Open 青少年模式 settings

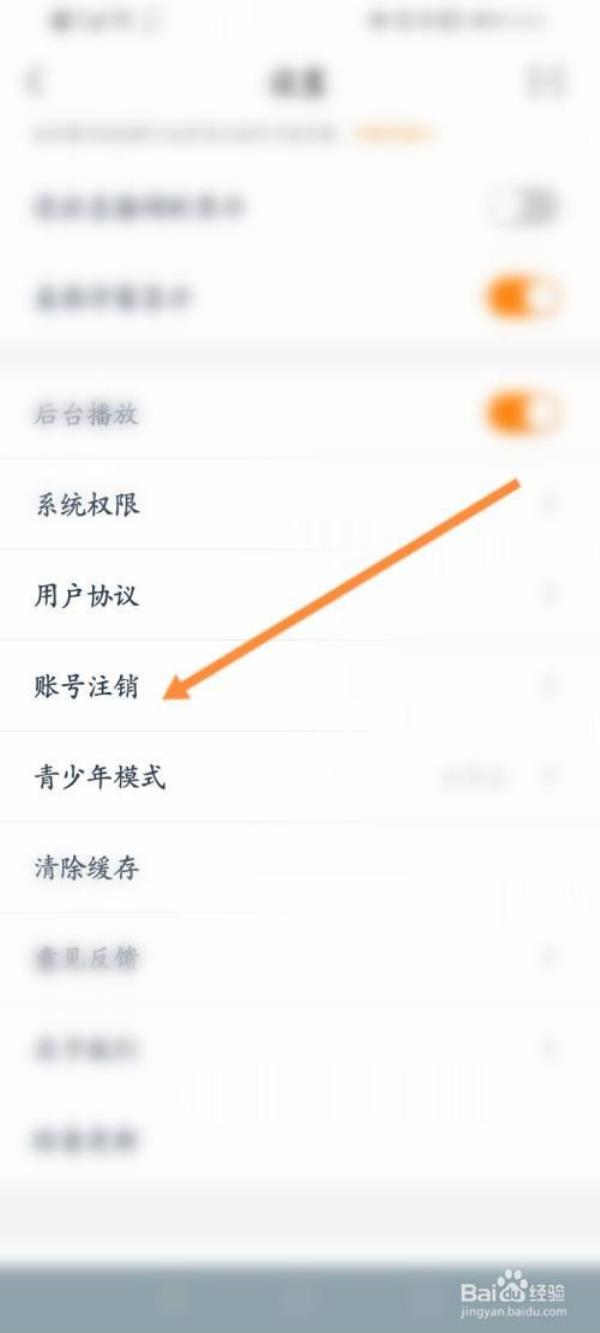click(100, 777)
